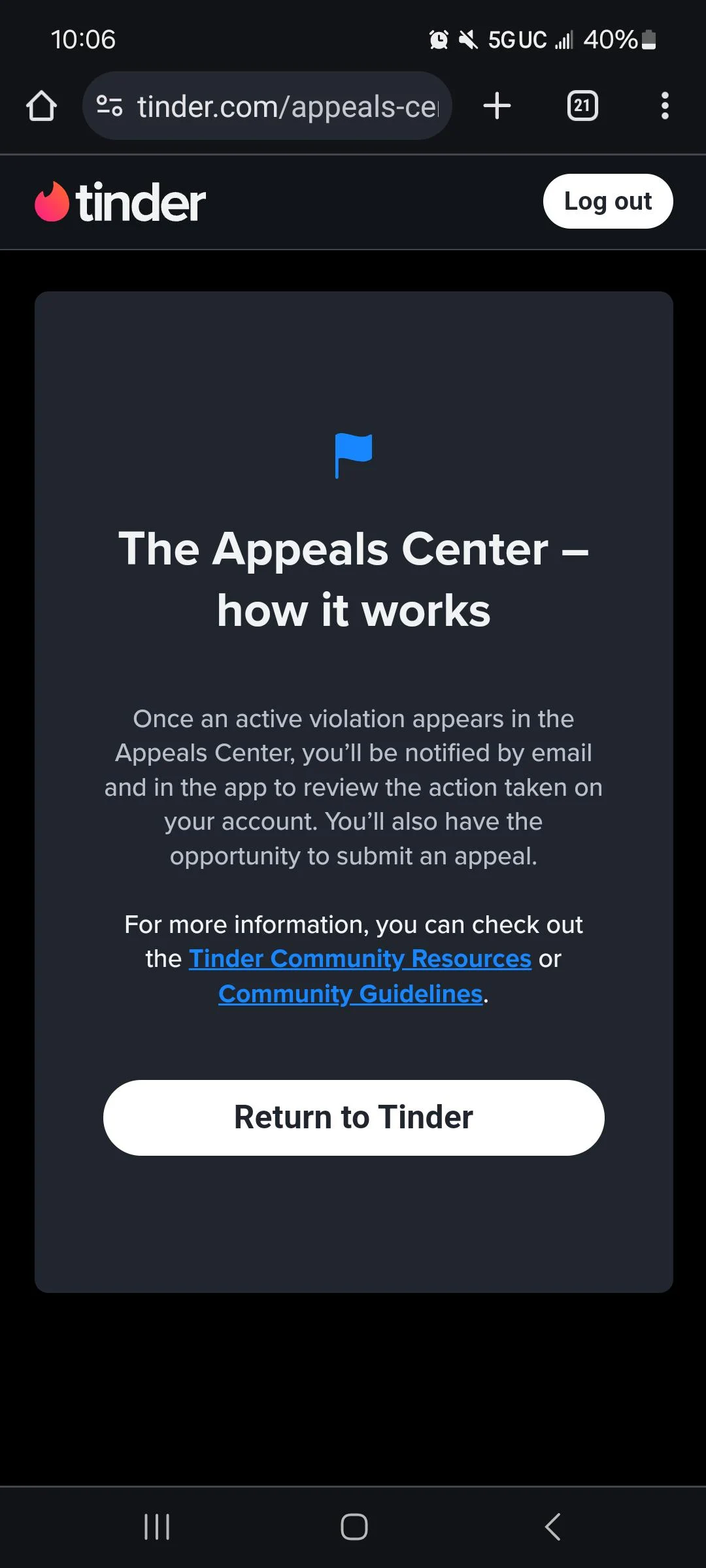Open the site information icon in address bar
706x1568 pixels.
[x=109, y=105]
